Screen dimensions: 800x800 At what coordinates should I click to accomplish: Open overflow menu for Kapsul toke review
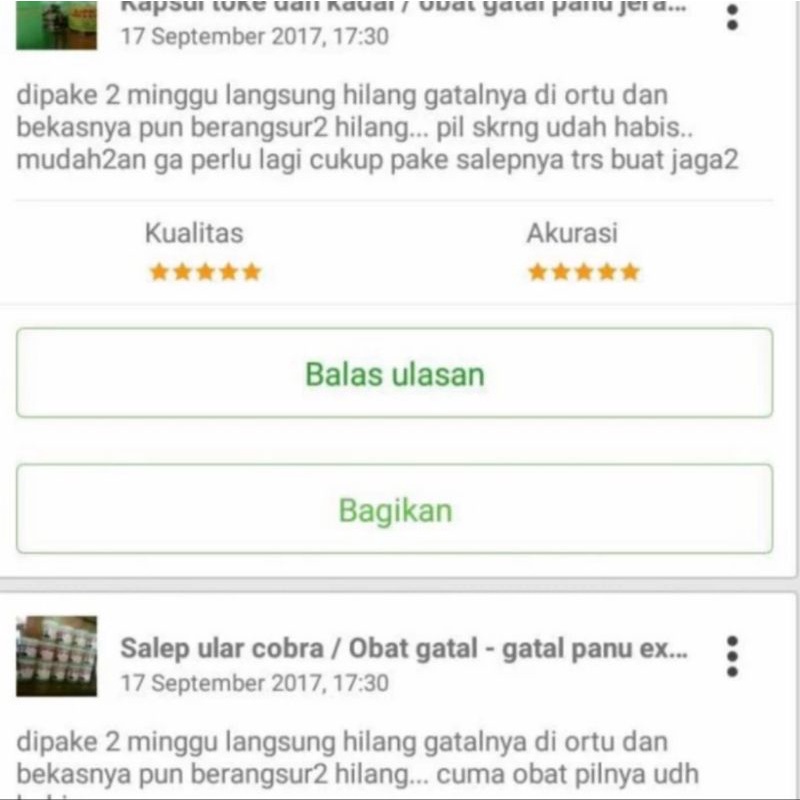tap(732, 16)
